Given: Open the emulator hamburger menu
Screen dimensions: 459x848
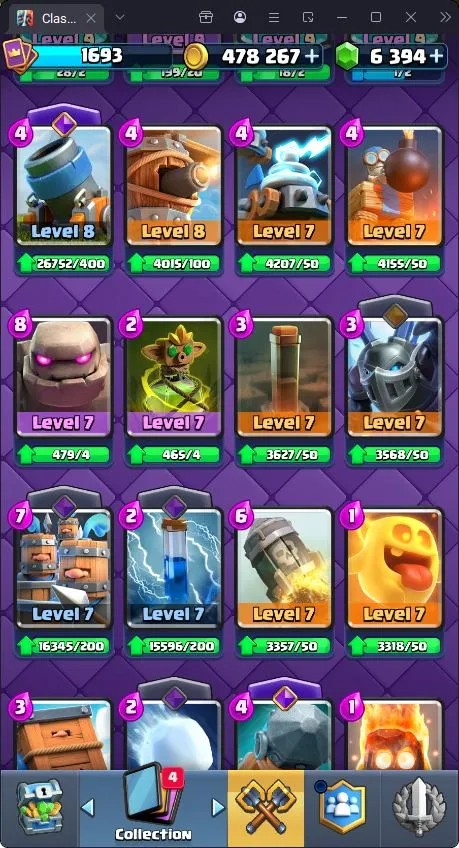Looking at the screenshot, I should [274, 17].
